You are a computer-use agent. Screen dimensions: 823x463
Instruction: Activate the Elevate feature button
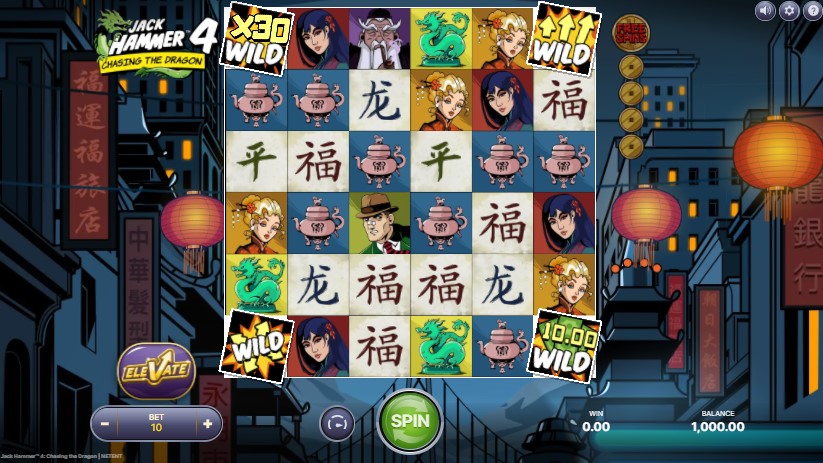click(156, 370)
